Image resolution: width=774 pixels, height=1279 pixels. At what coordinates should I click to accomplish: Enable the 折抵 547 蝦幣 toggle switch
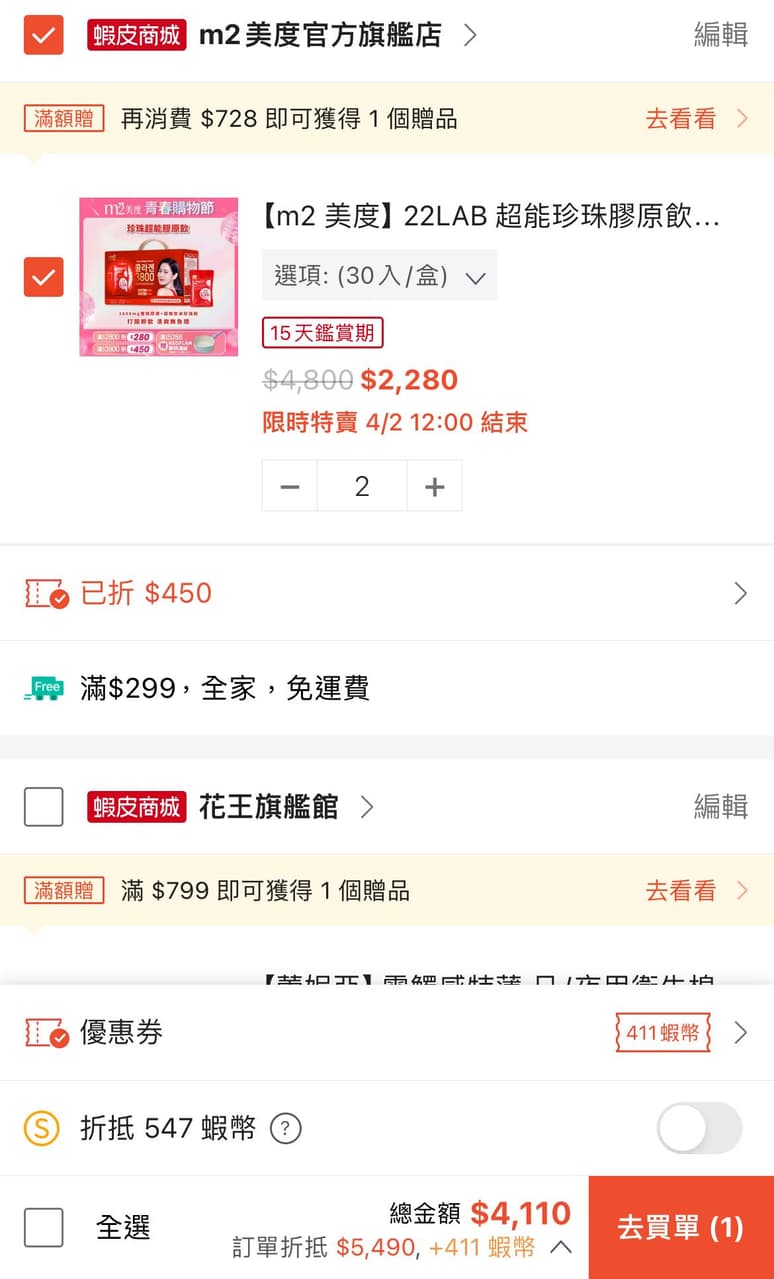[x=699, y=1128]
